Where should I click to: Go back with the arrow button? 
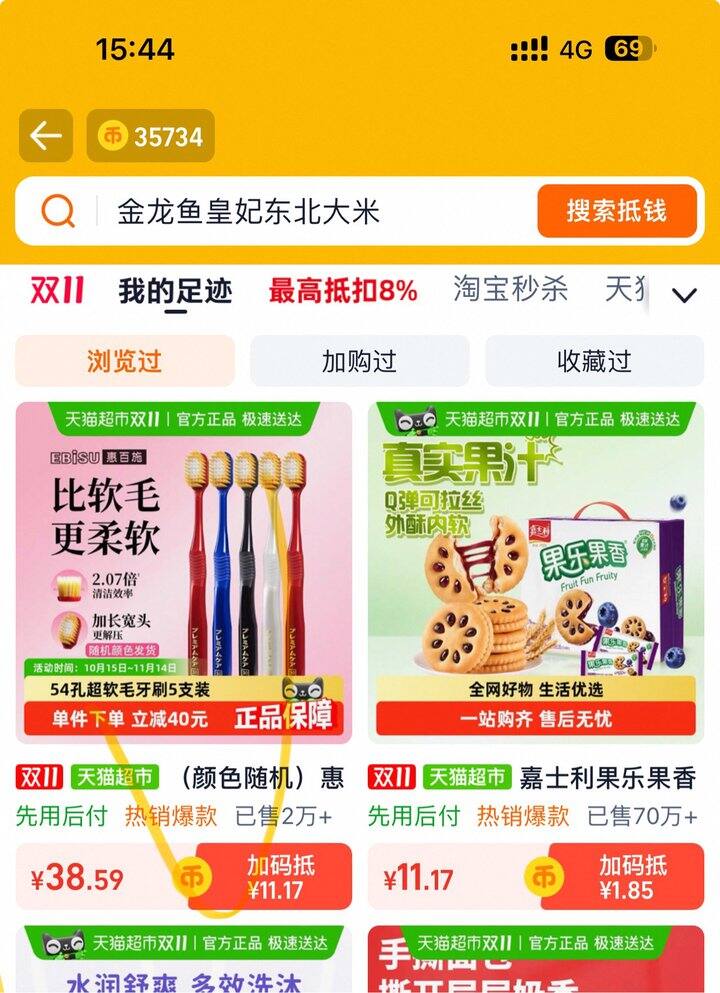46,136
